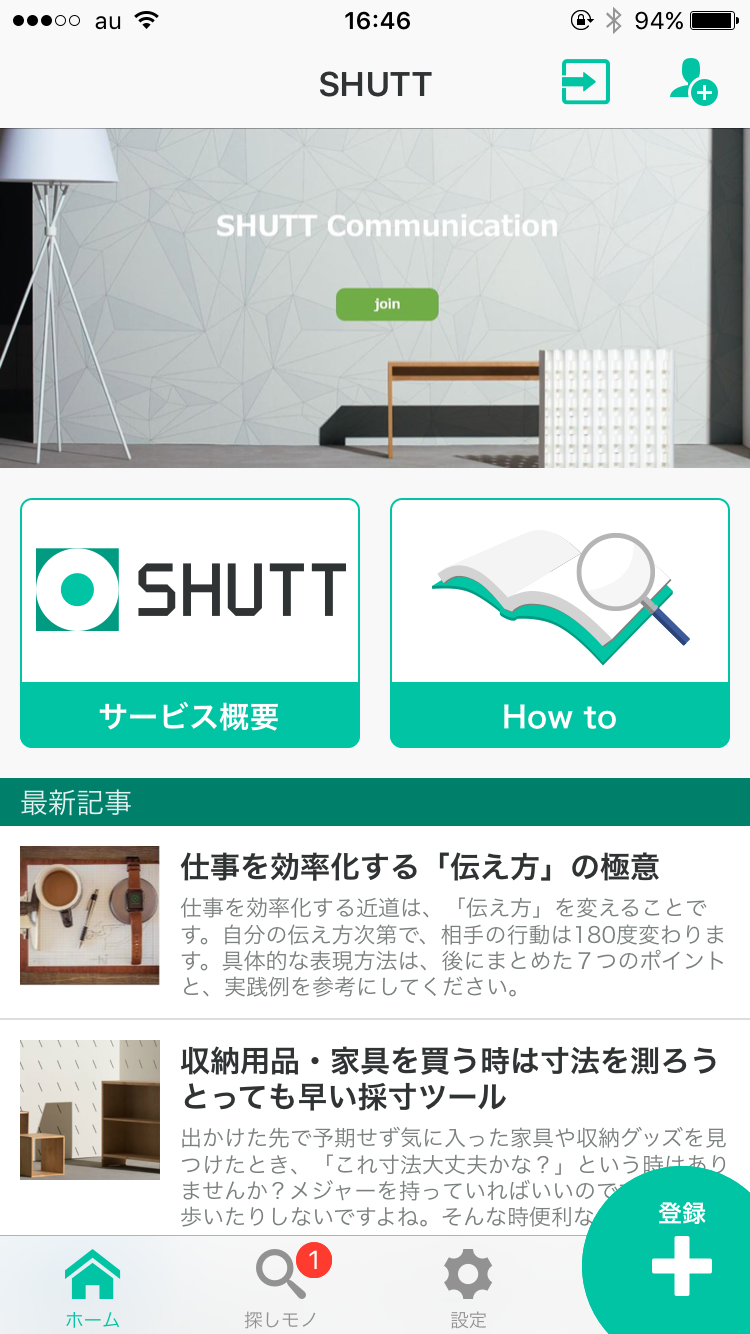Open the 設定 tab

pyautogui.click(x=468, y=1288)
